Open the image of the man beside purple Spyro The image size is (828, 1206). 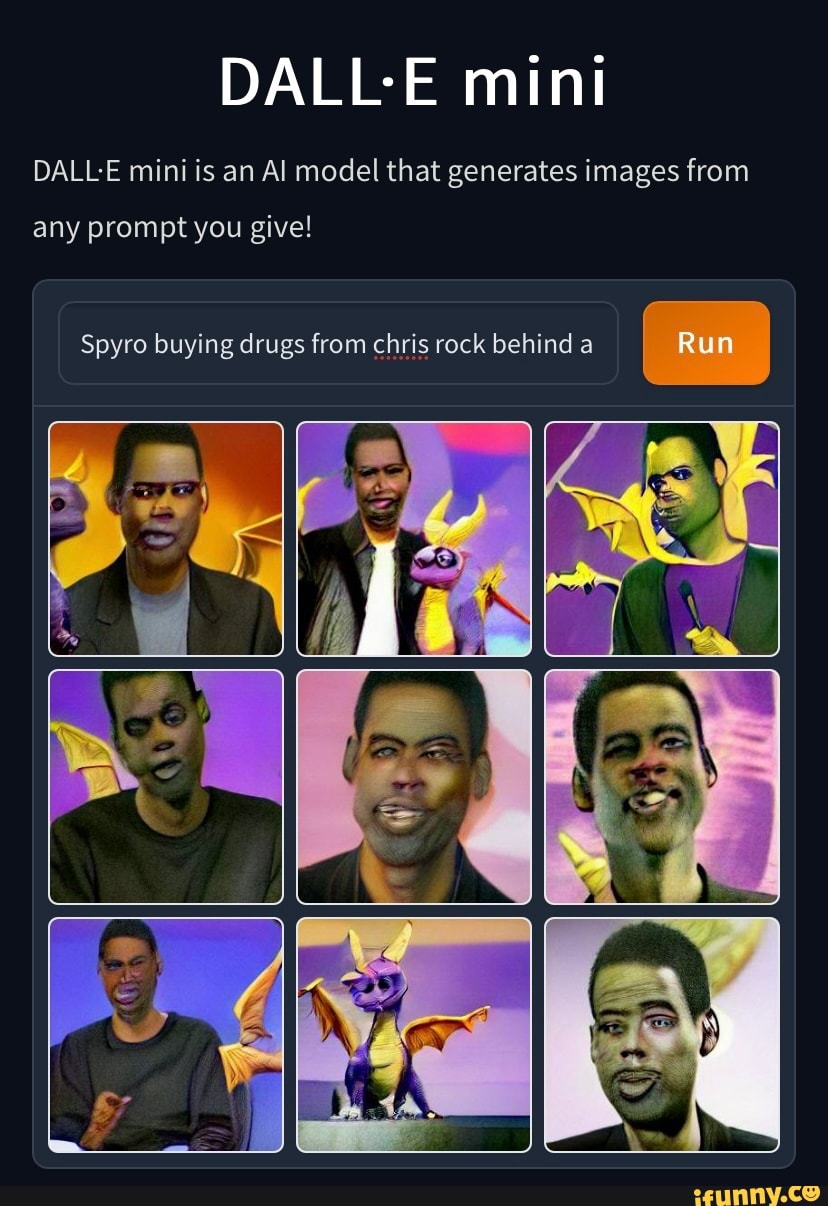(x=414, y=538)
